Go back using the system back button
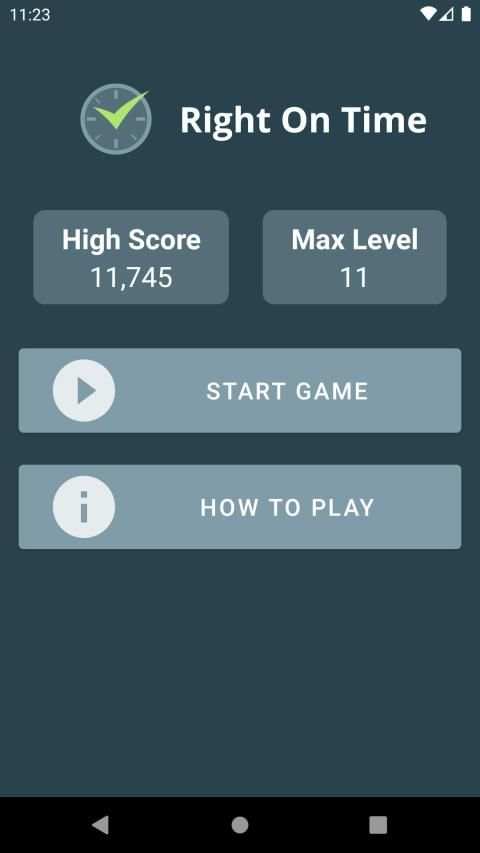Screen dimensions: 480x853 pyautogui.click(x=101, y=825)
